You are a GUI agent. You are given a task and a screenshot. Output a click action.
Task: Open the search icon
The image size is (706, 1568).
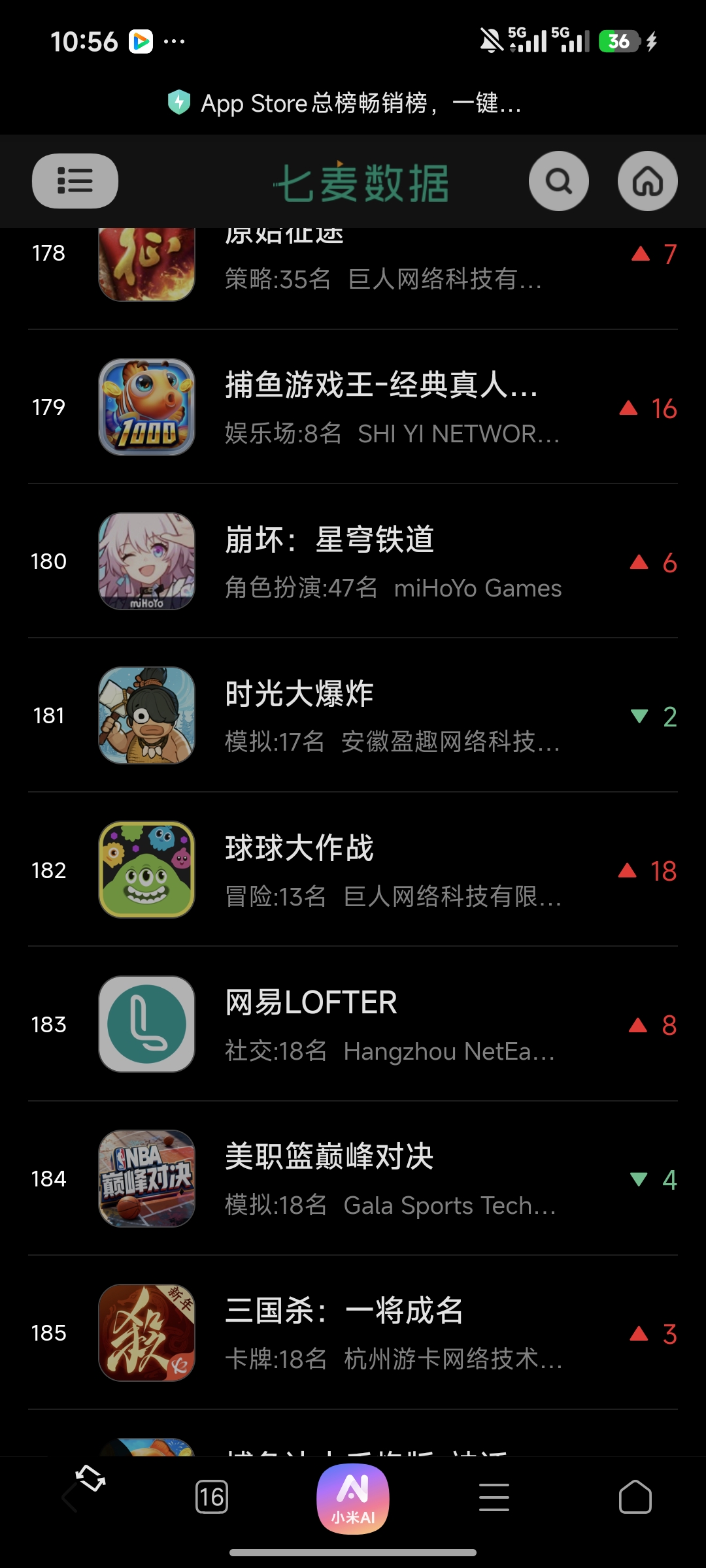point(558,181)
